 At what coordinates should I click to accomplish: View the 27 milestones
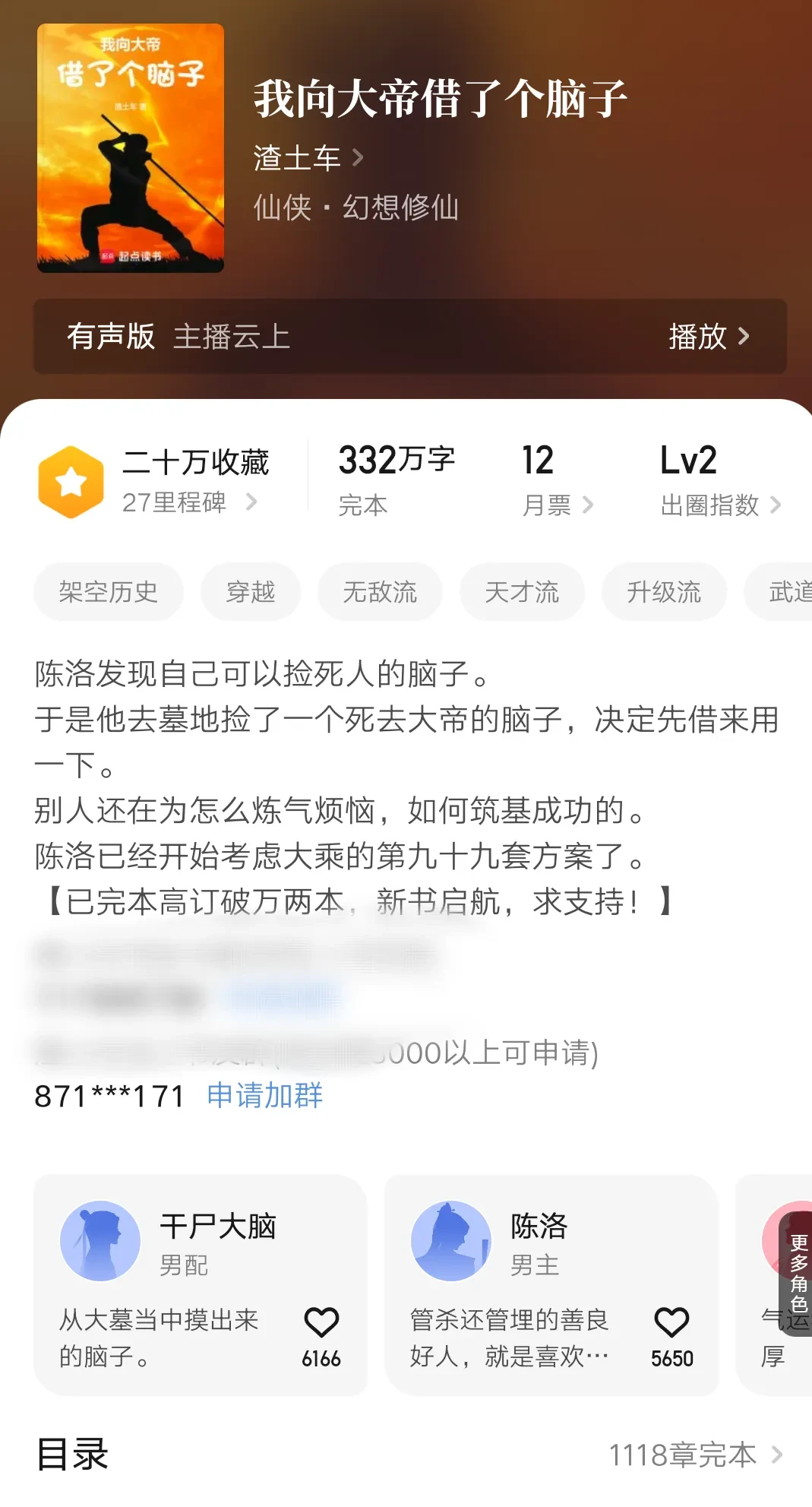coord(189,502)
